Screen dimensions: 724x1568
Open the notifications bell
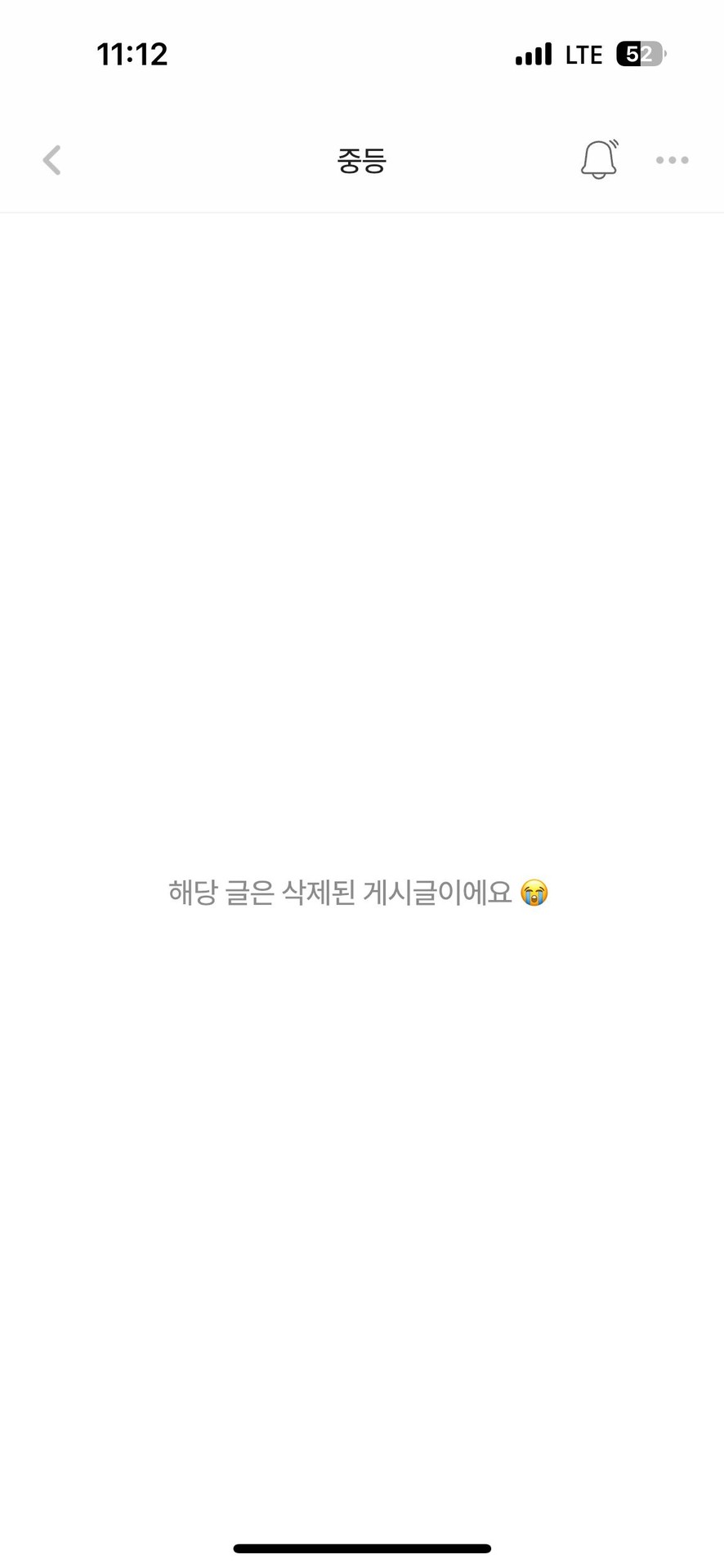[599, 159]
